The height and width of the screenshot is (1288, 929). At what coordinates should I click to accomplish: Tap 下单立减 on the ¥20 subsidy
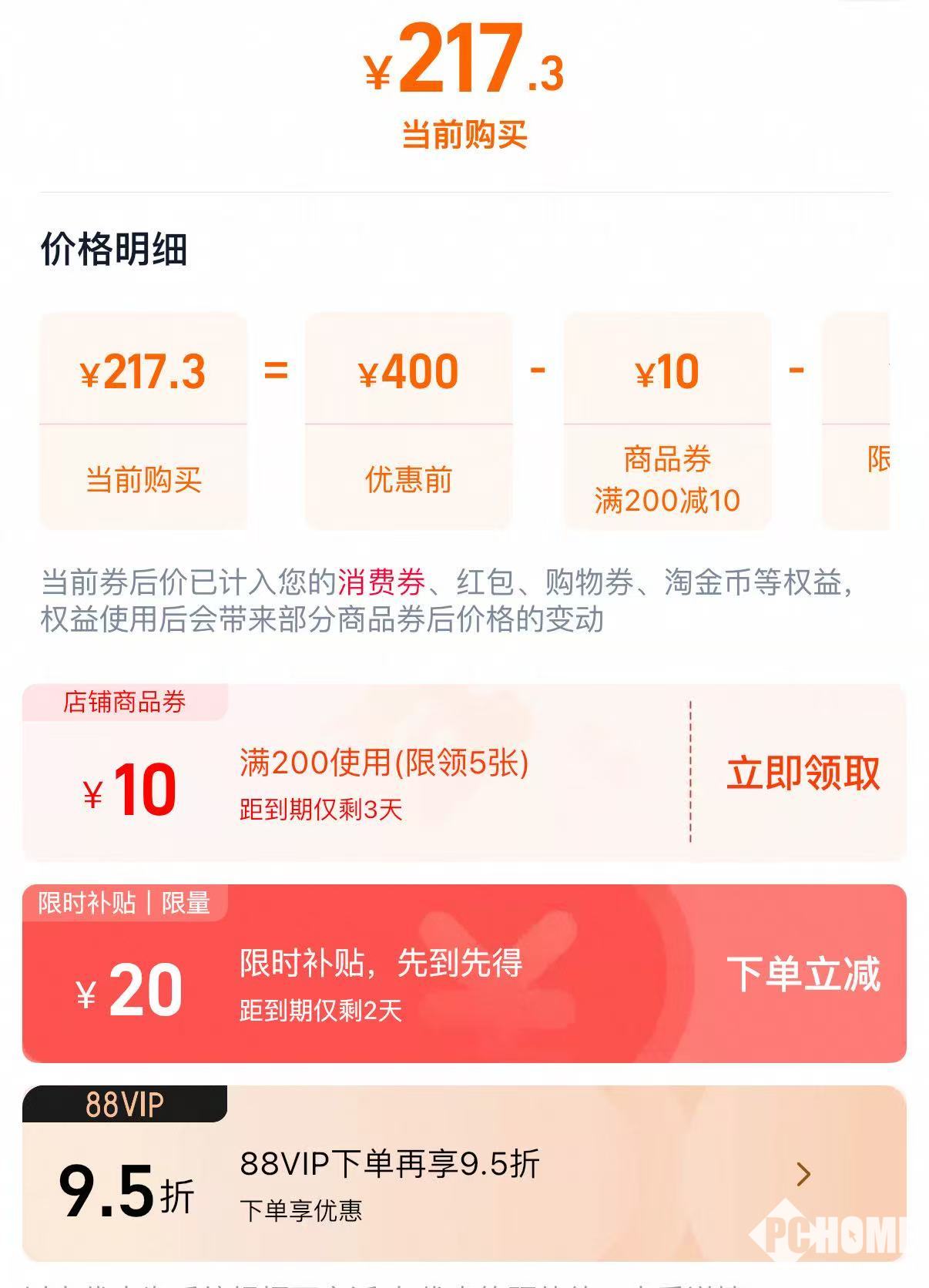coord(803,974)
